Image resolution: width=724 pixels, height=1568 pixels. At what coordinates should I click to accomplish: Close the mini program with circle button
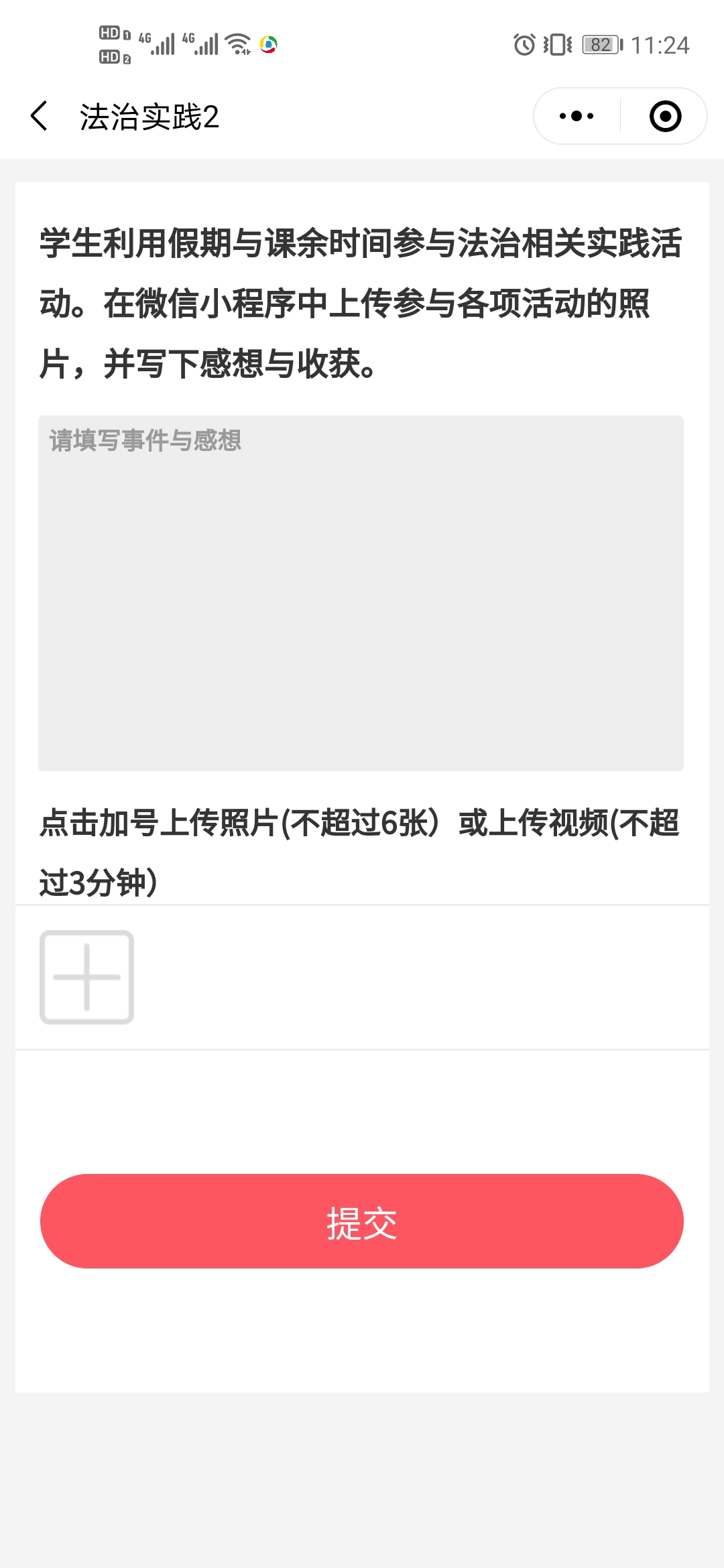665,117
